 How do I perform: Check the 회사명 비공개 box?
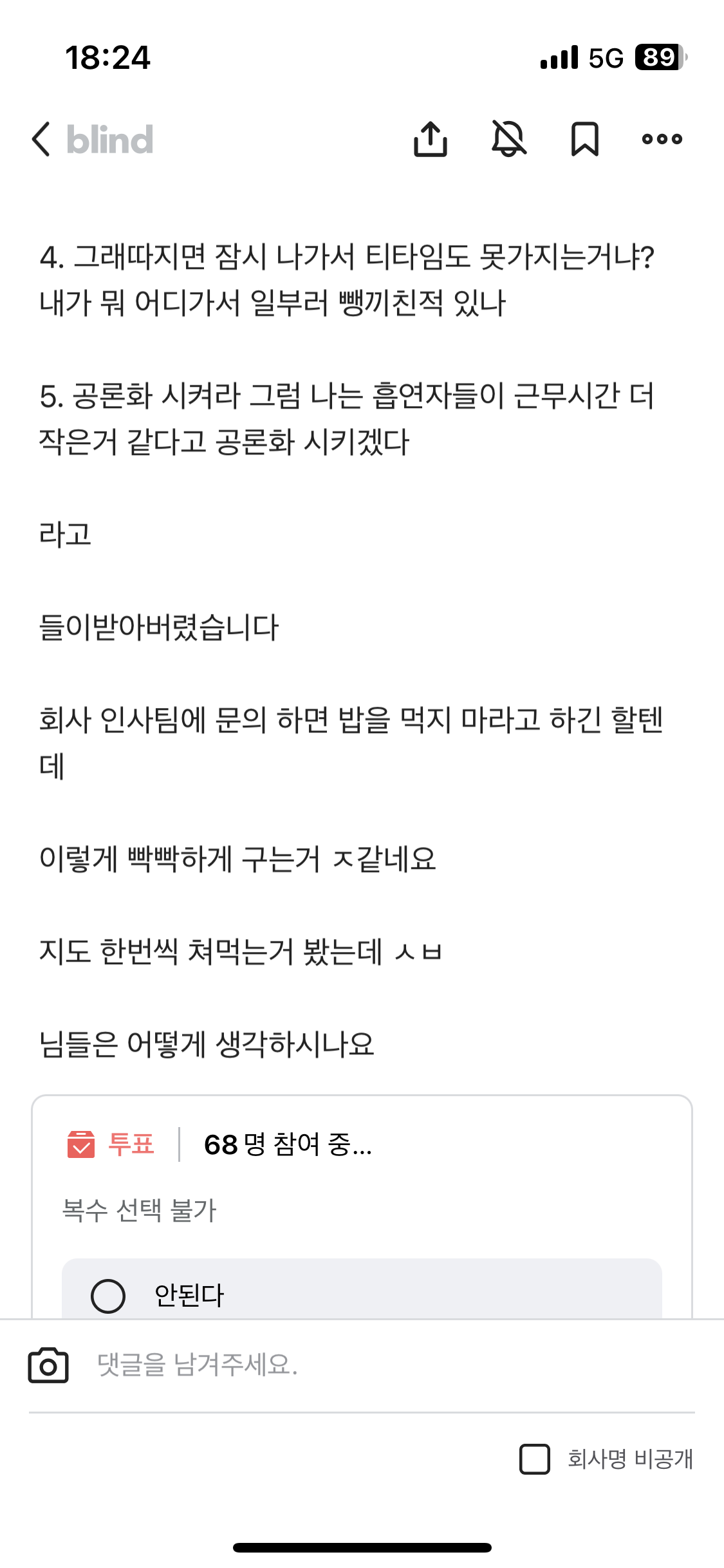534,1459
